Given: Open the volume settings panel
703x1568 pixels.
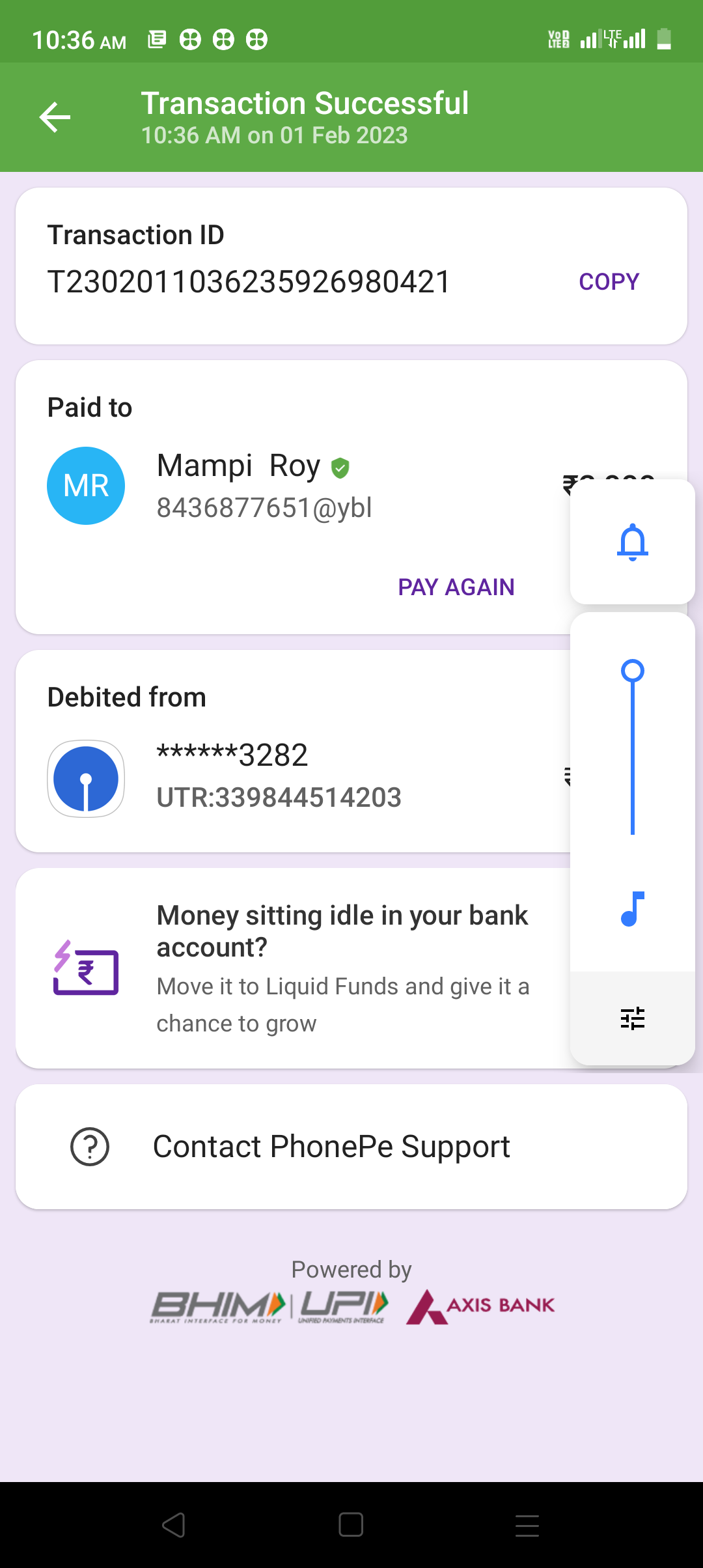Looking at the screenshot, I should pyautogui.click(x=632, y=1018).
